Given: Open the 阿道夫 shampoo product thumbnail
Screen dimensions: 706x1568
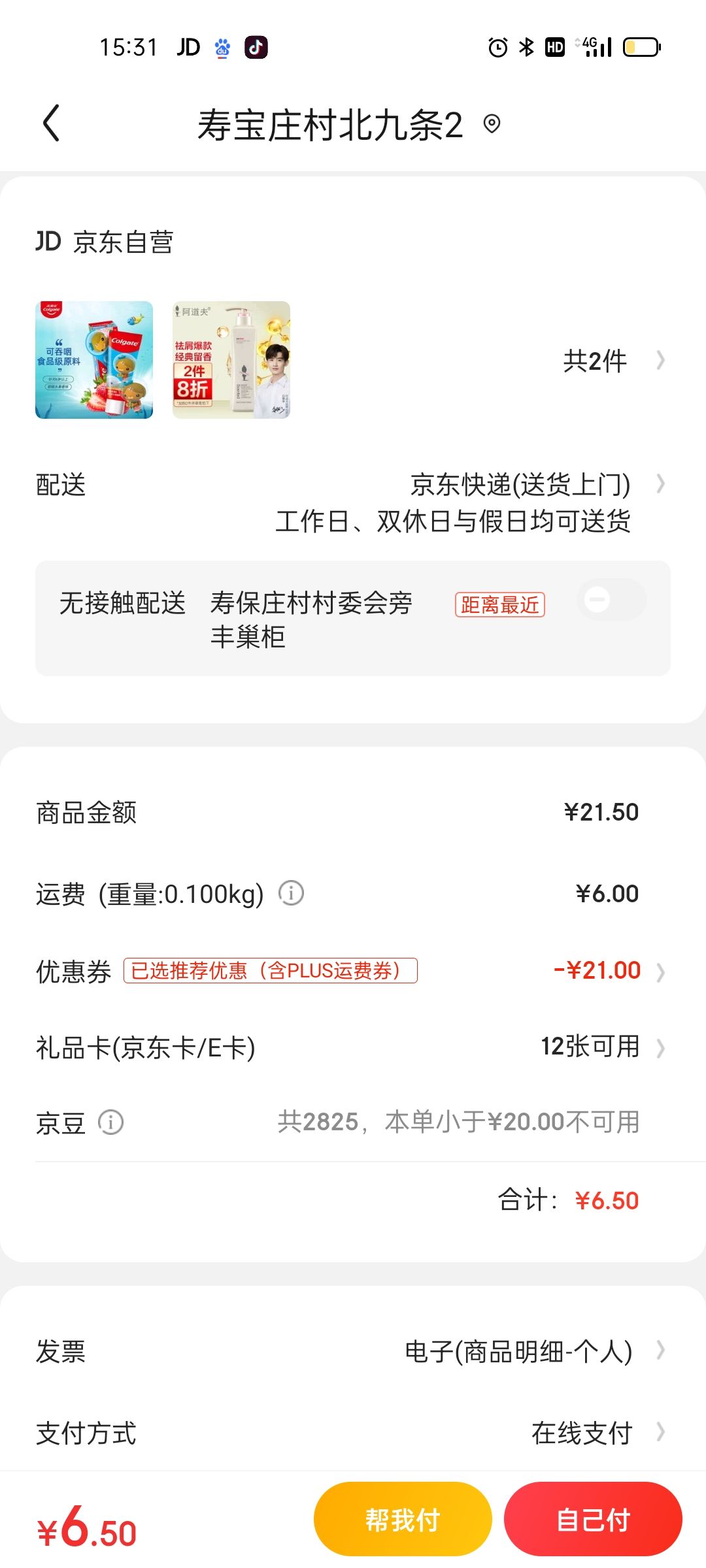Looking at the screenshot, I should click(x=231, y=360).
